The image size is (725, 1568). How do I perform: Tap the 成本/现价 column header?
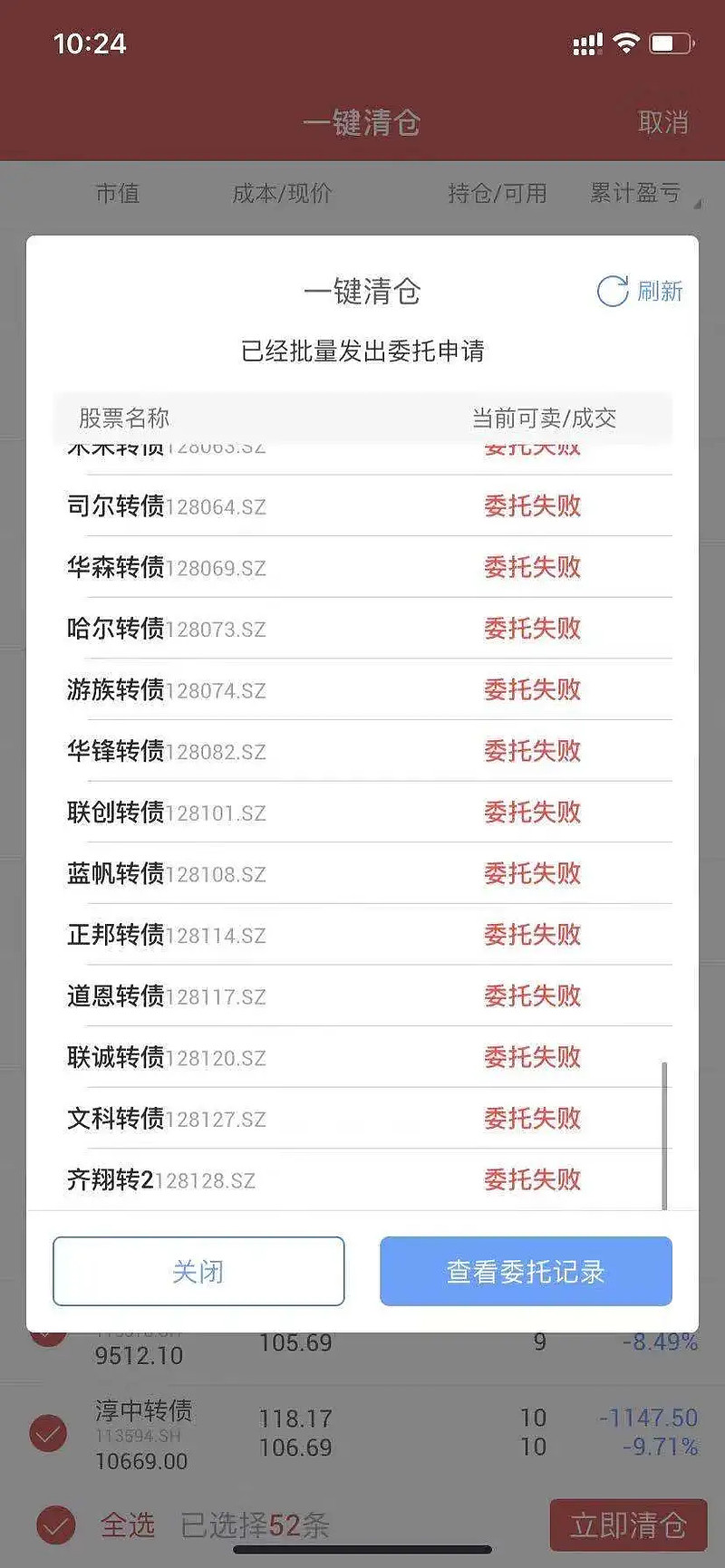[279, 192]
